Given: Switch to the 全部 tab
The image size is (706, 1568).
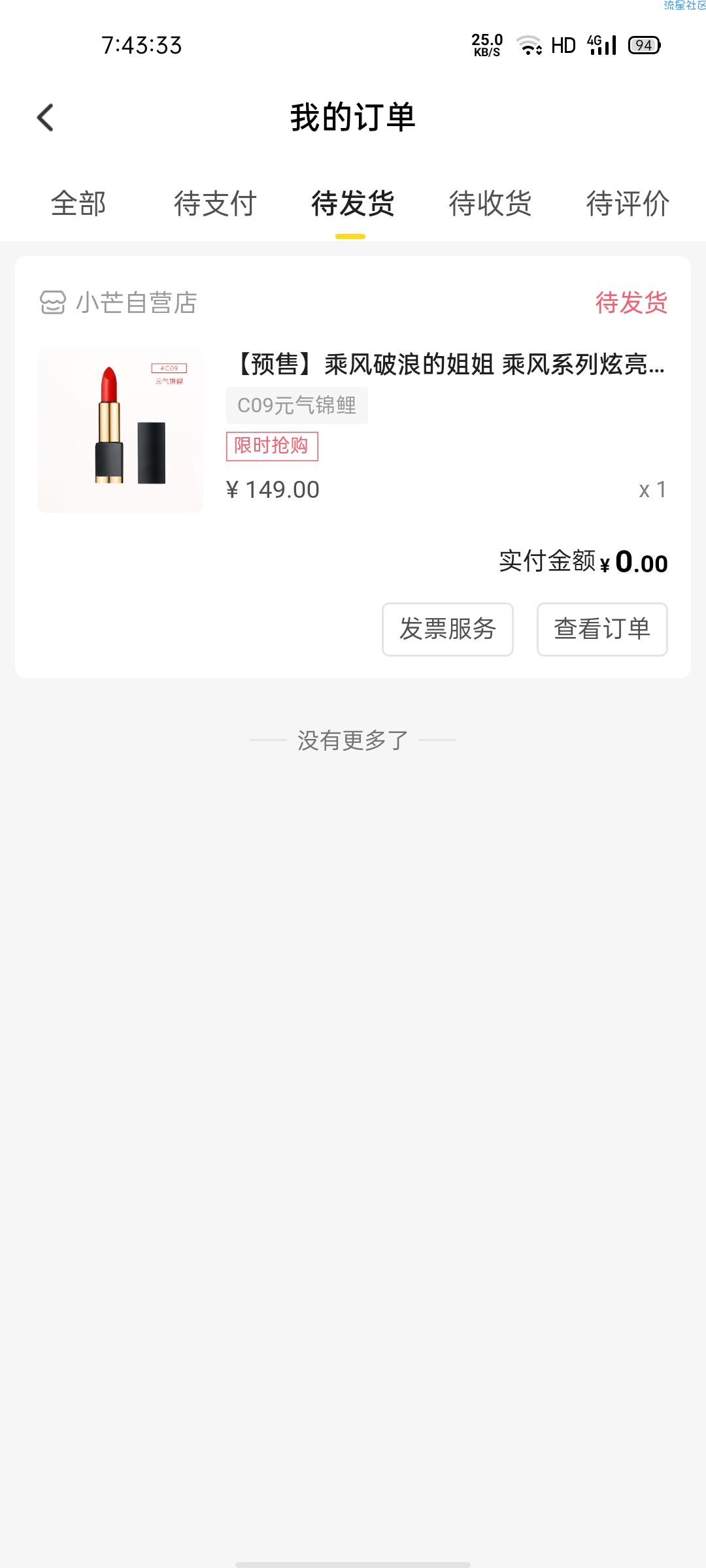Looking at the screenshot, I should [78, 203].
